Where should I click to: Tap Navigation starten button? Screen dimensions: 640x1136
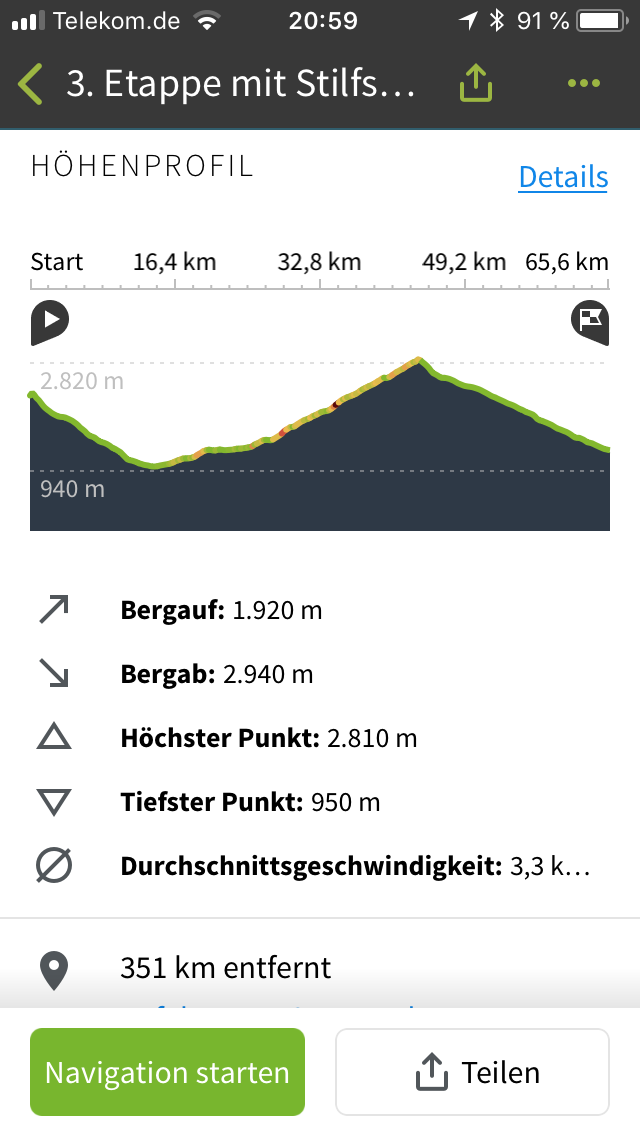167,1072
